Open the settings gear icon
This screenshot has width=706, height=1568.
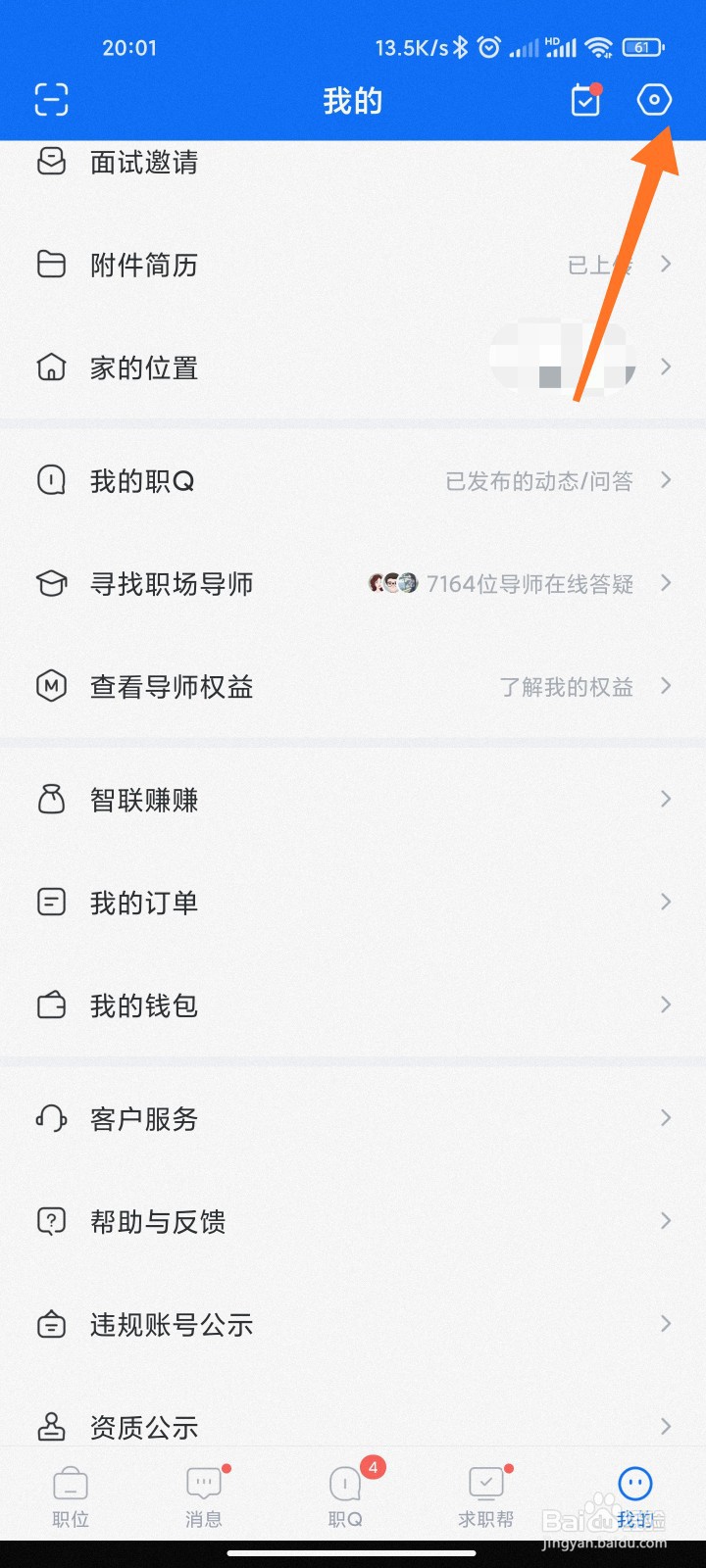653,100
